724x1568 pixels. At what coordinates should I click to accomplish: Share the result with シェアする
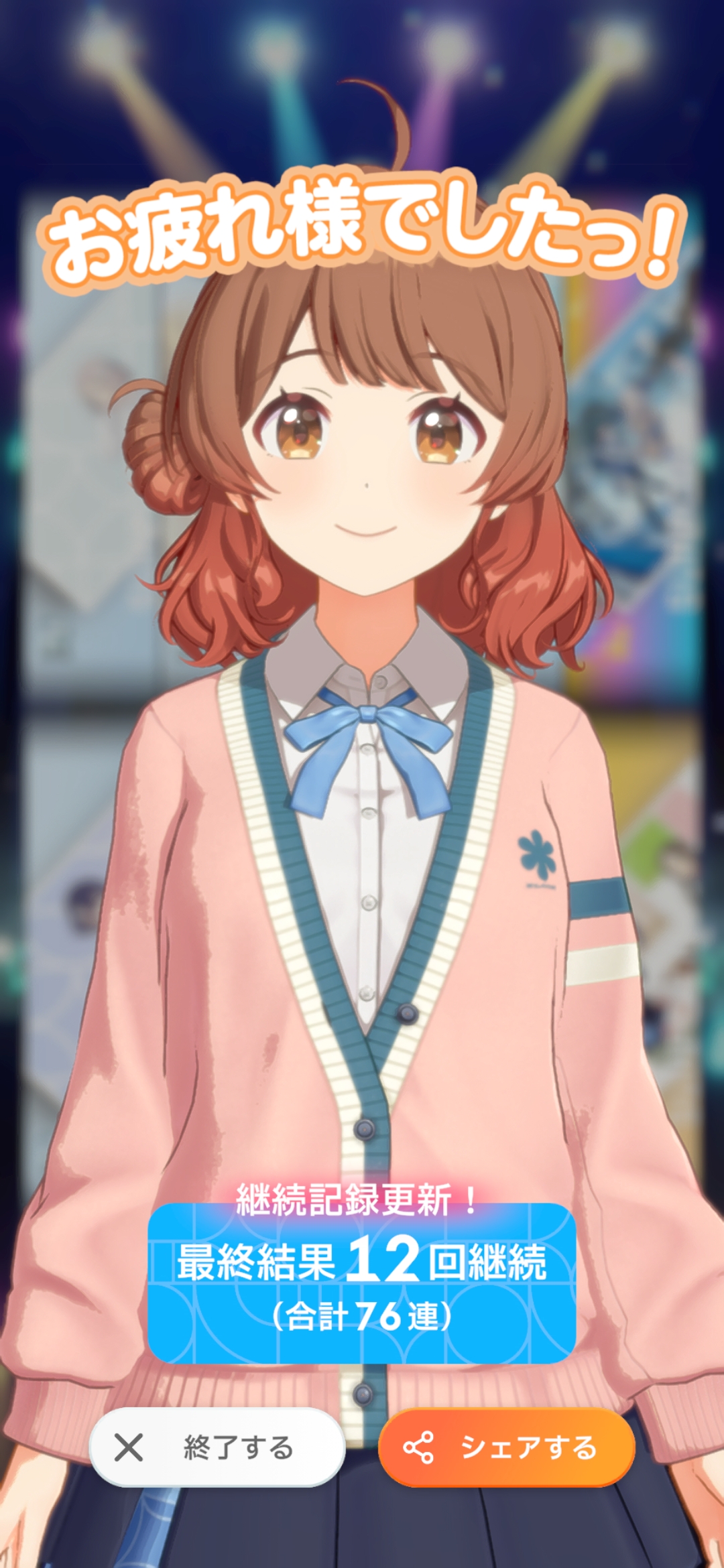click(x=507, y=1448)
